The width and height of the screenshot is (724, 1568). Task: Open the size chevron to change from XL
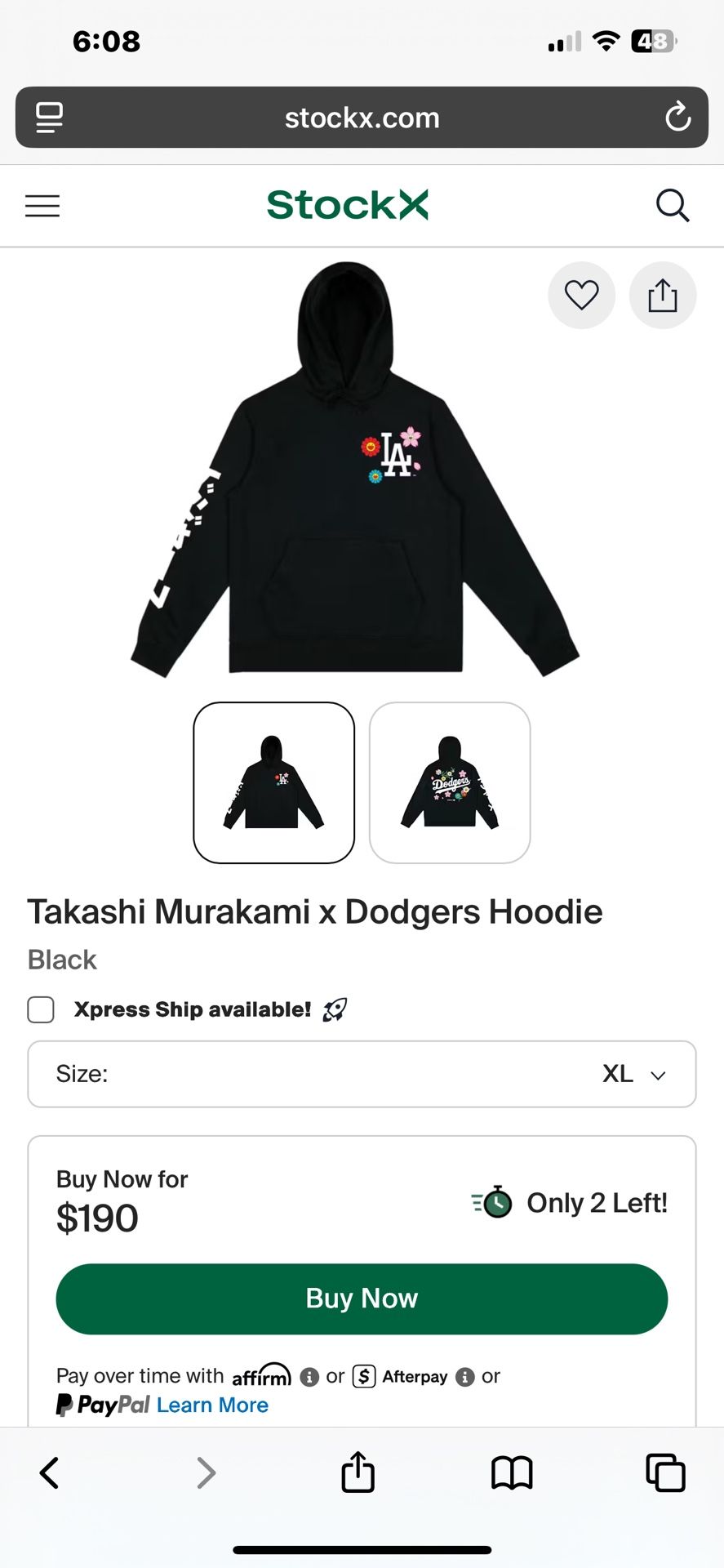[657, 1074]
